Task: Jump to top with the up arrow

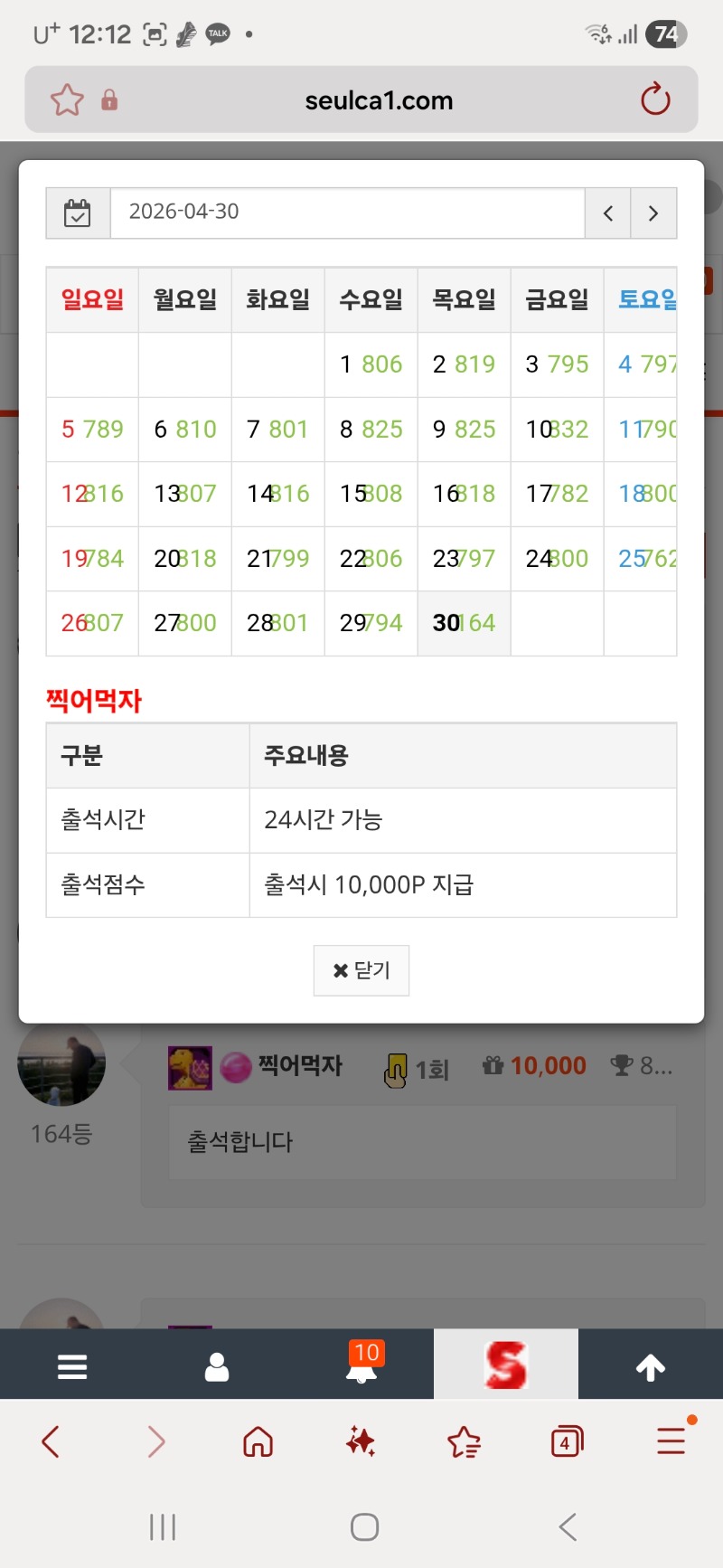Action: [651, 1367]
